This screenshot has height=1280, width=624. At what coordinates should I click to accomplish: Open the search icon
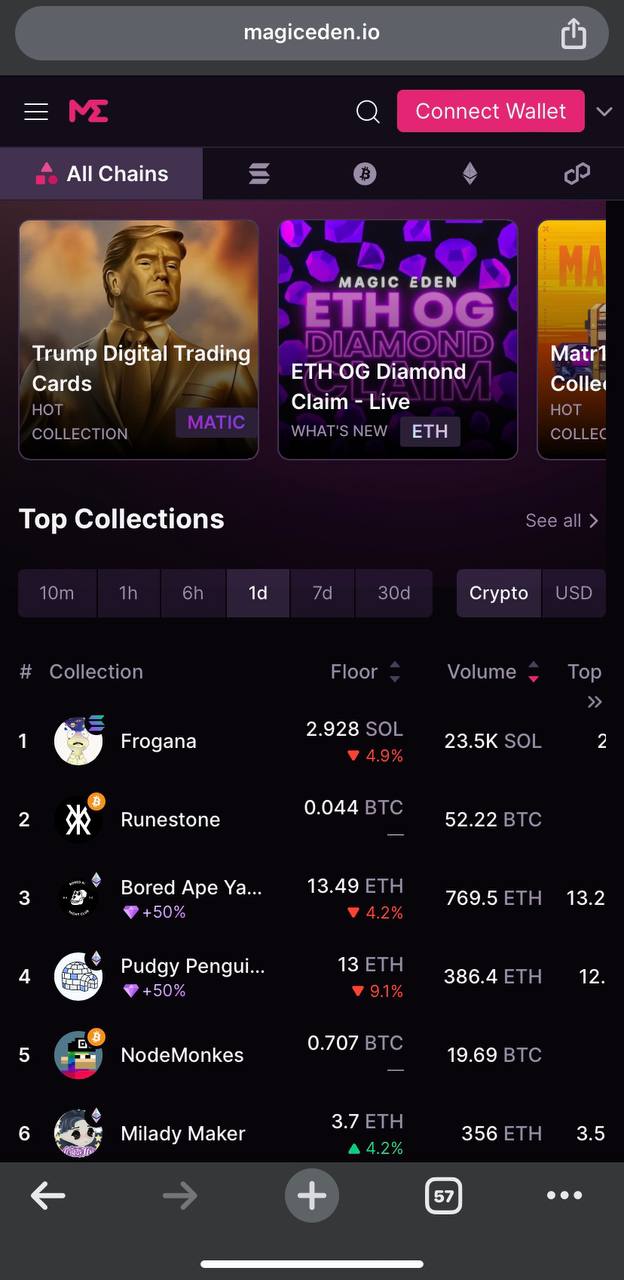click(x=368, y=111)
